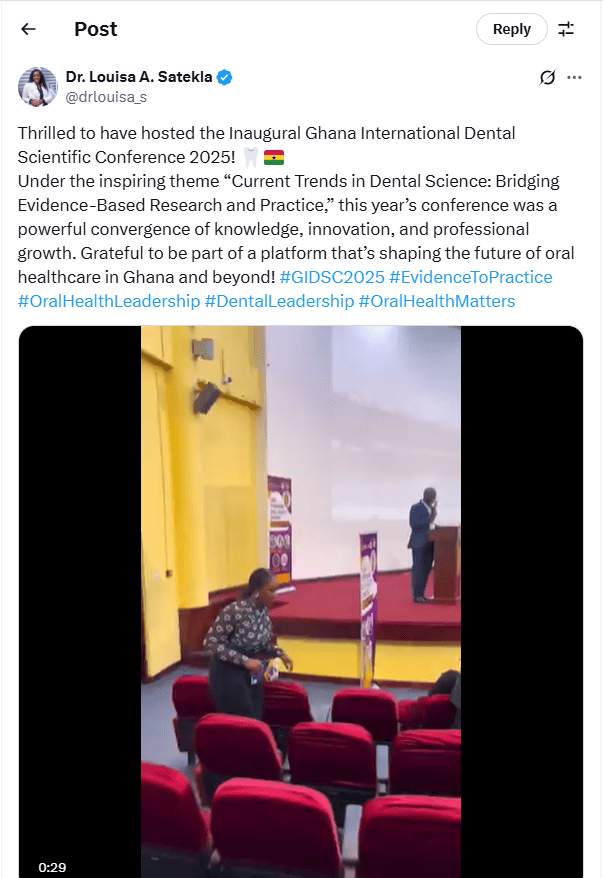Tap the Reply button
Screen dimensions: 603x878
pyautogui.click(x=511, y=29)
